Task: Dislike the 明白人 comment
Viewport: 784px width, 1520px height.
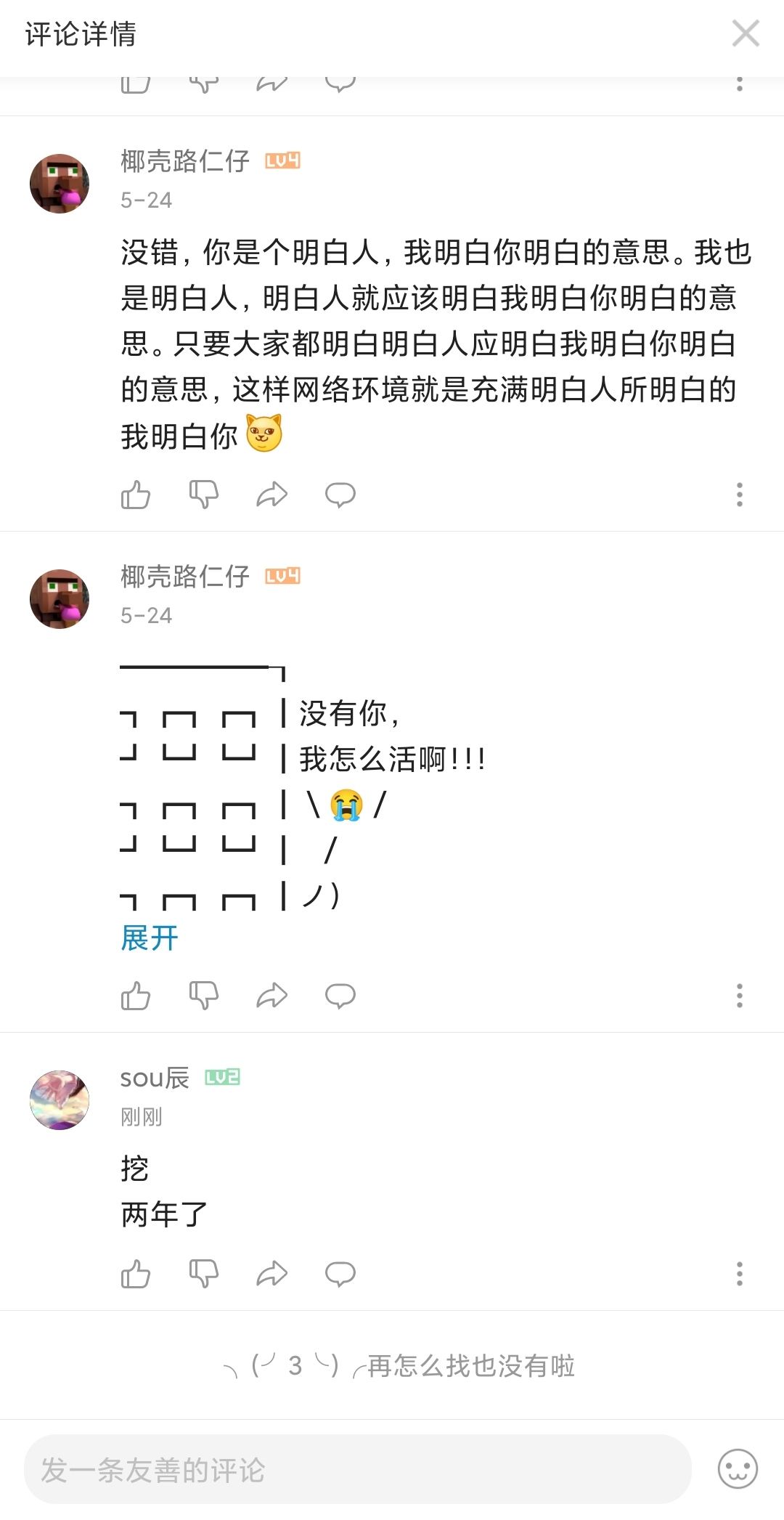Action: [203, 495]
